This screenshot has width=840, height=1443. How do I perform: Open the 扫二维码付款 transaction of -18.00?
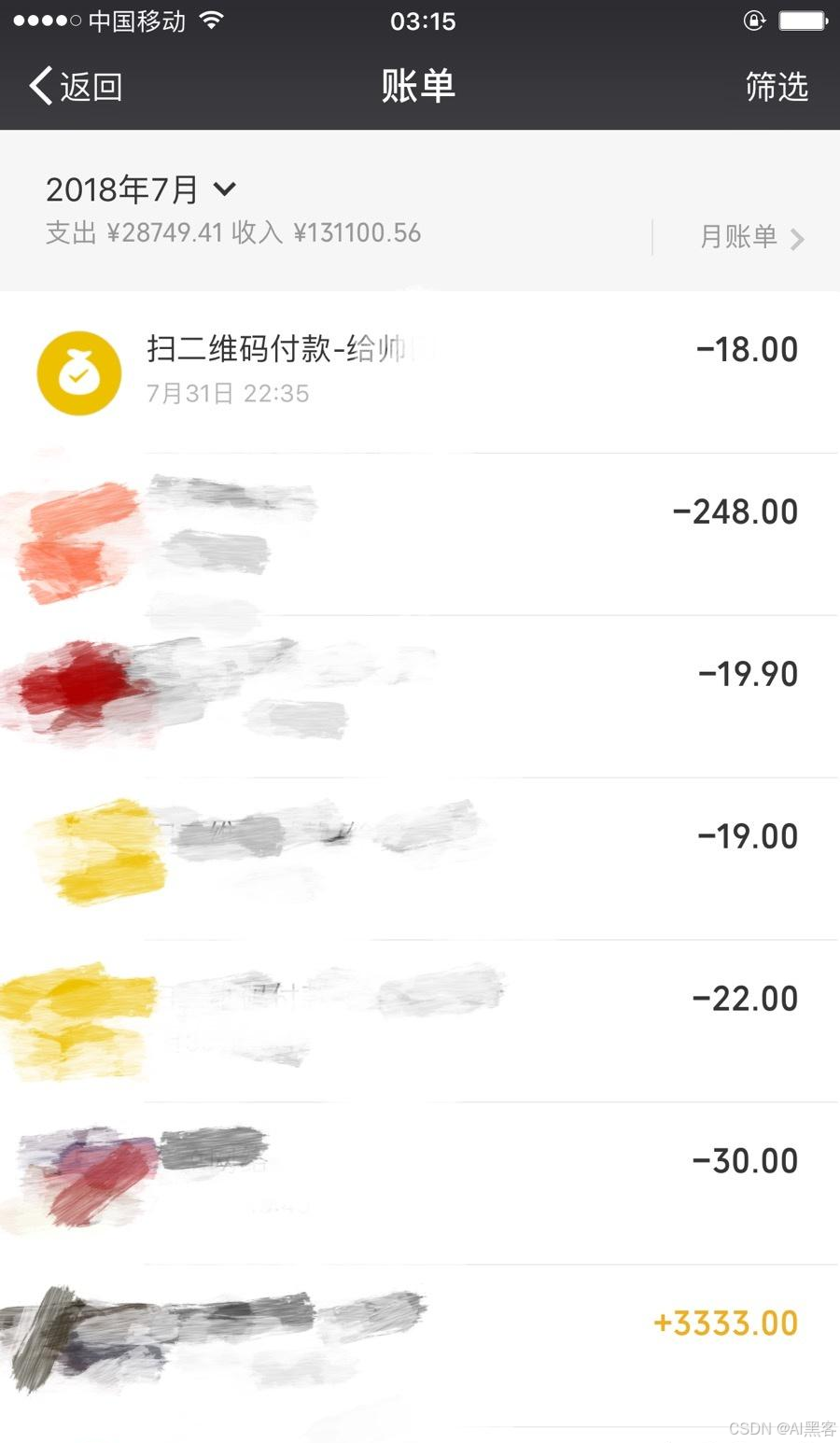420,371
